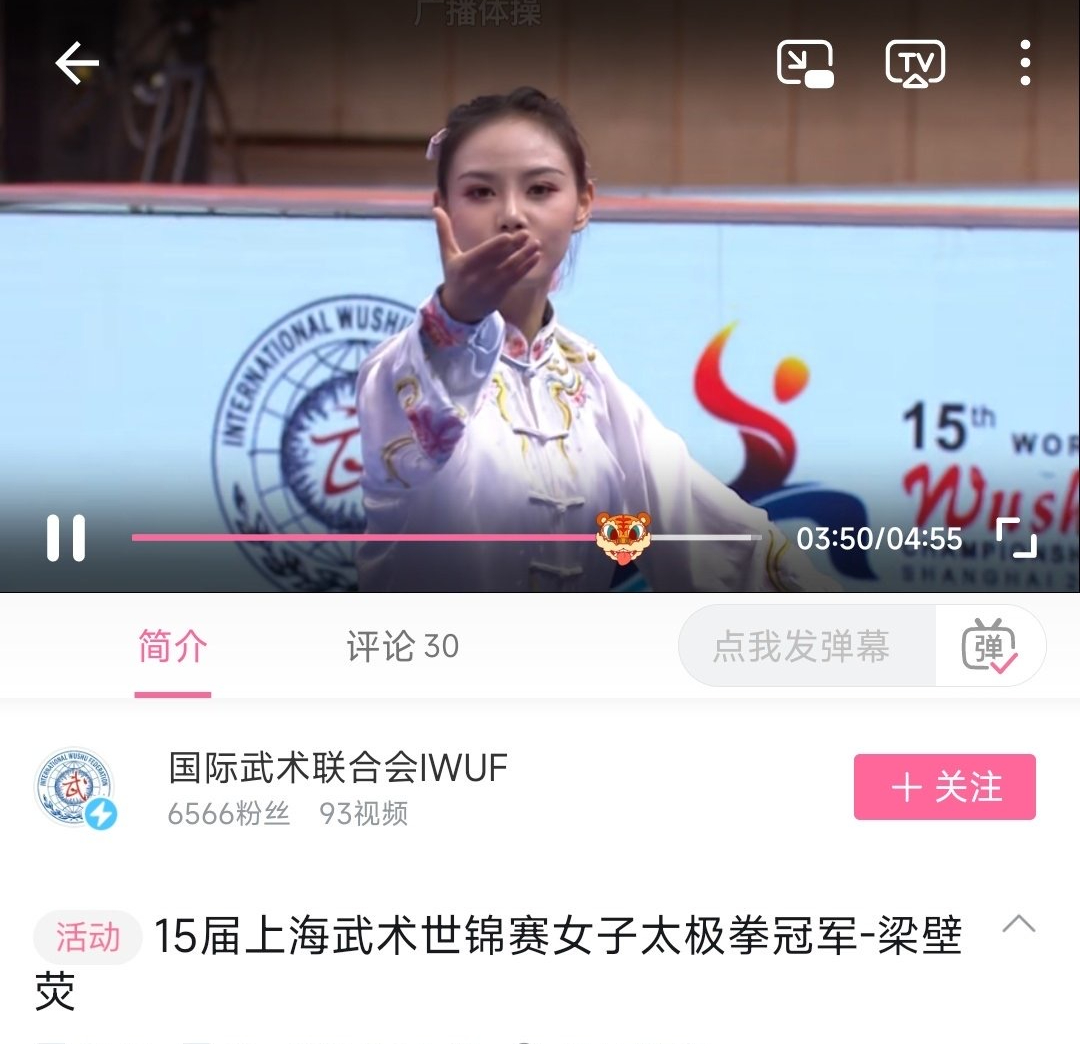
Task: Enable picture-in-picture mode
Action: (x=805, y=64)
